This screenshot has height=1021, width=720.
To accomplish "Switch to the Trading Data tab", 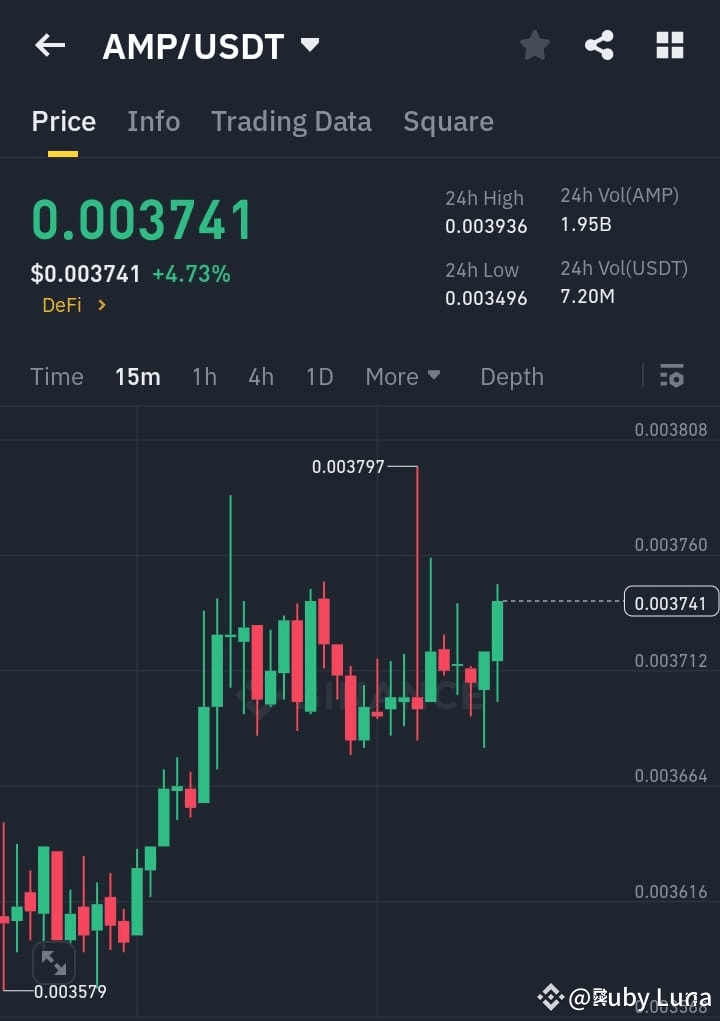I will click(291, 121).
